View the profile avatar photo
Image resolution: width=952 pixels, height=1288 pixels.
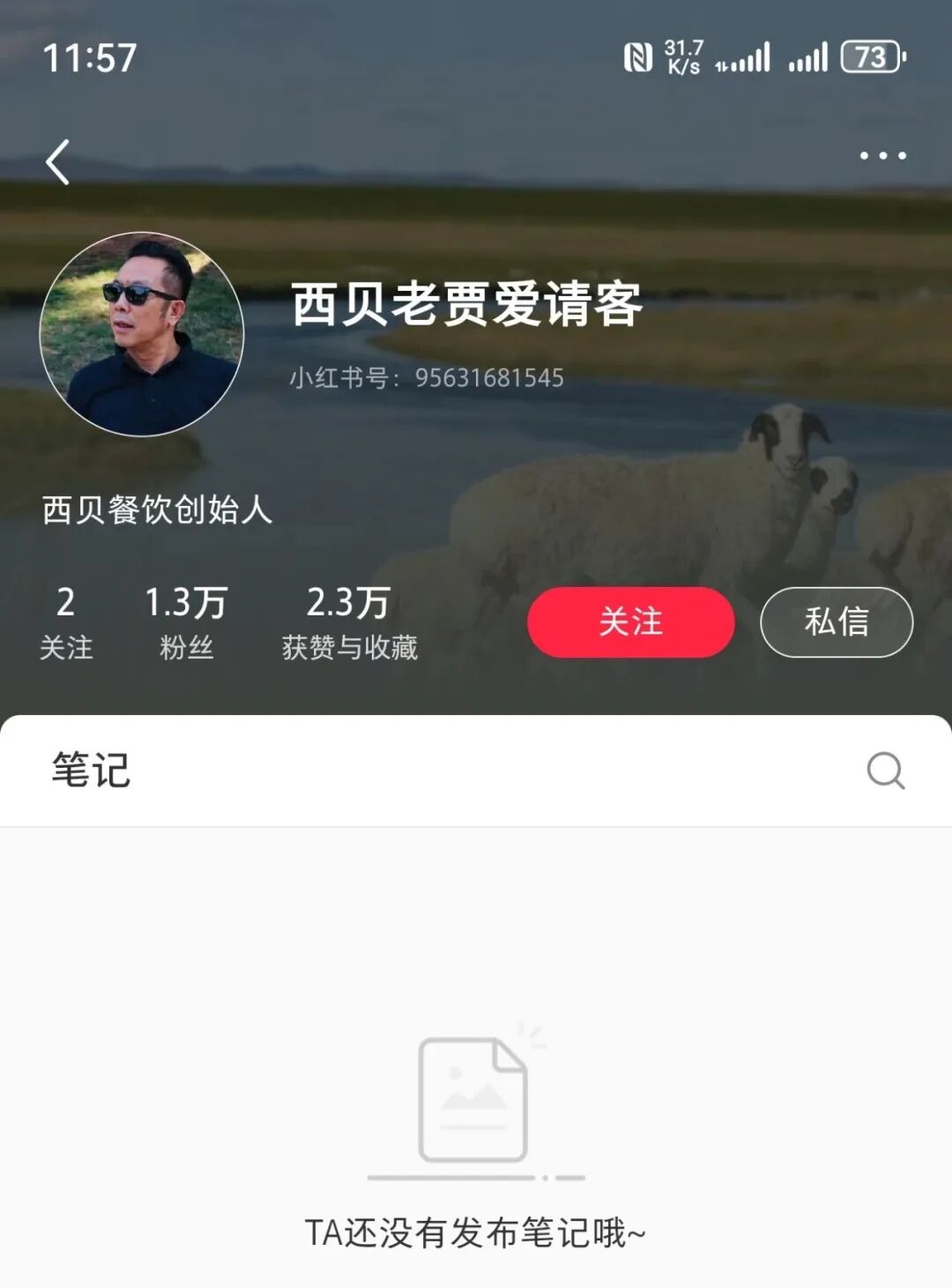(142, 334)
